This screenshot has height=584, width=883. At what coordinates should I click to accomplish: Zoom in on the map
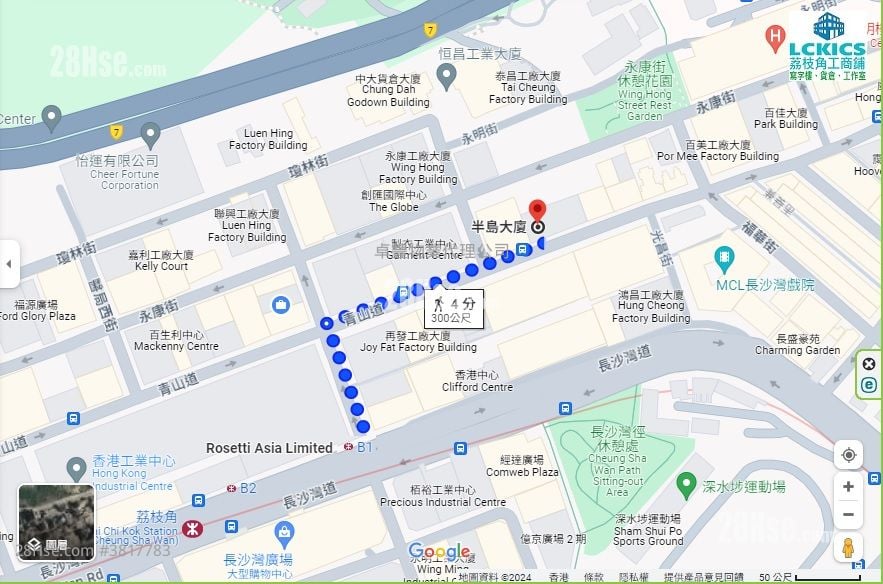(x=848, y=487)
